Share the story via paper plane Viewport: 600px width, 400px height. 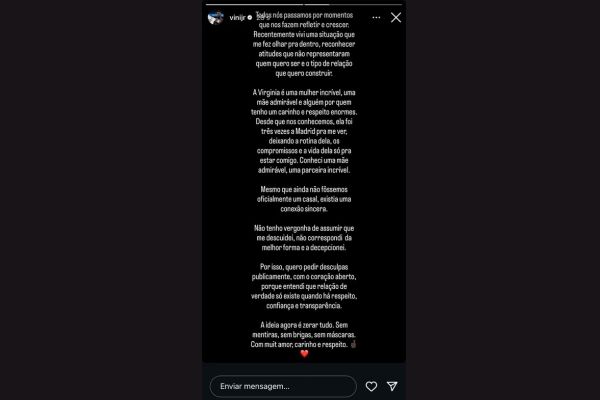pos(393,385)
